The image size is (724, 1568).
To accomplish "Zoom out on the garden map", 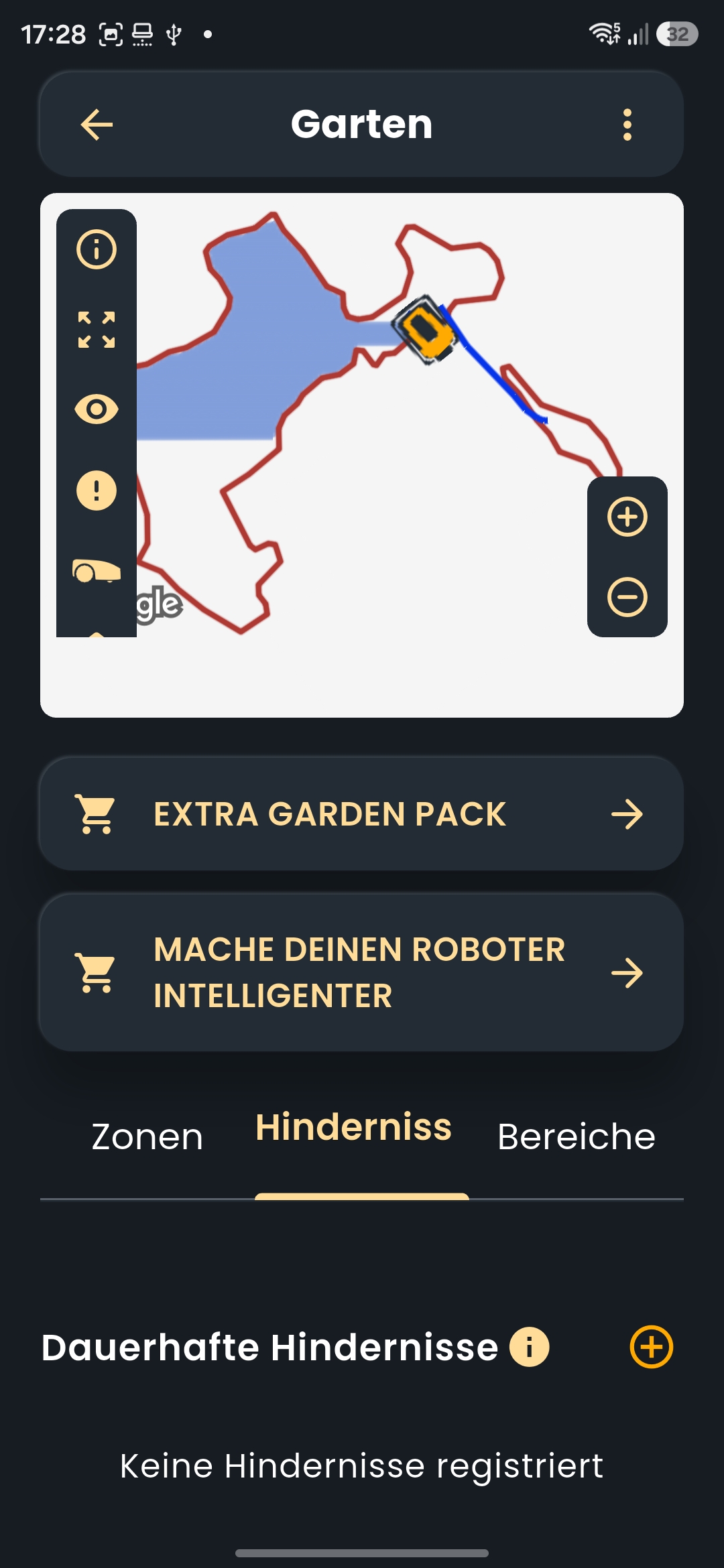I will click(627, 597).
